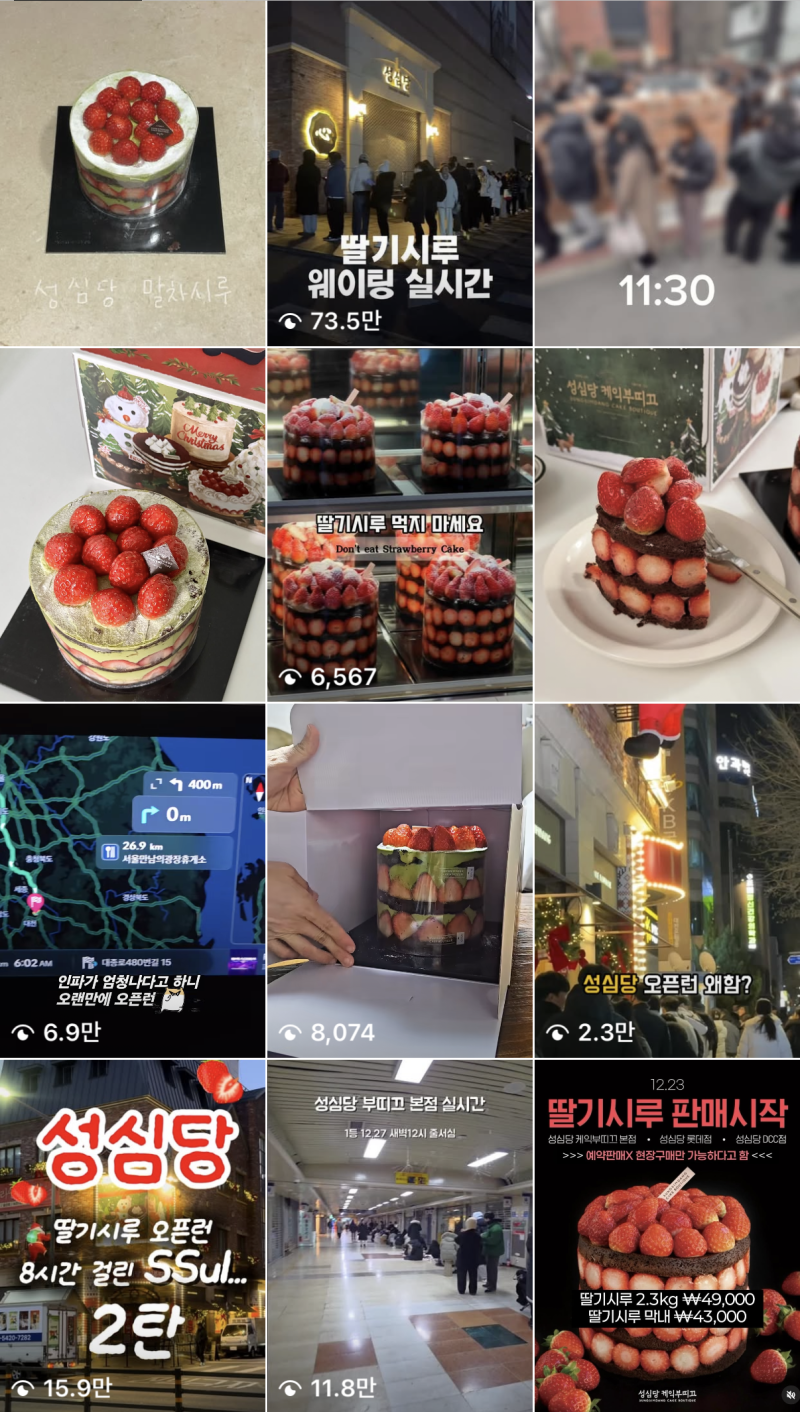Play the 성심당 오픈런 왜함? video
800x1412 pixels.
[x=667, y=880]
